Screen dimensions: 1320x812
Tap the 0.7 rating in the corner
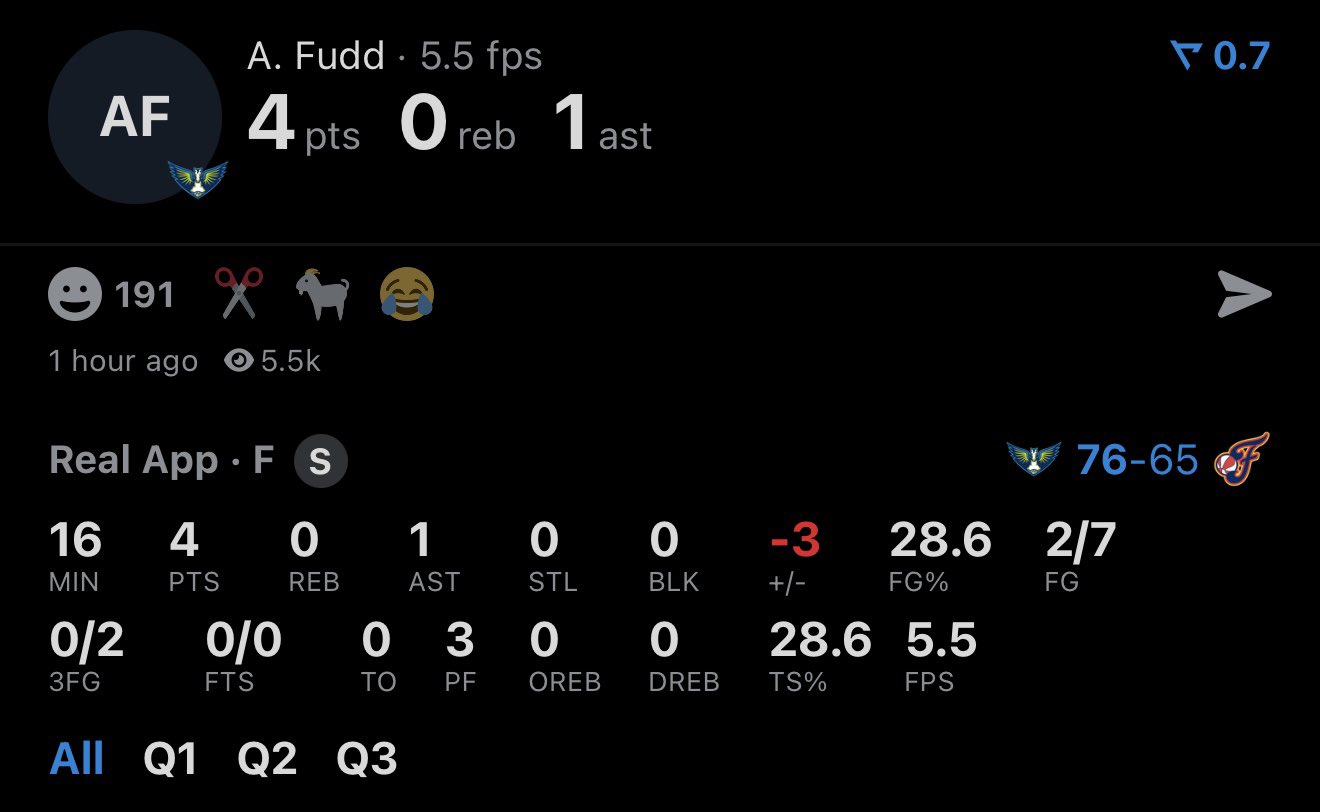coord(1220,55)
